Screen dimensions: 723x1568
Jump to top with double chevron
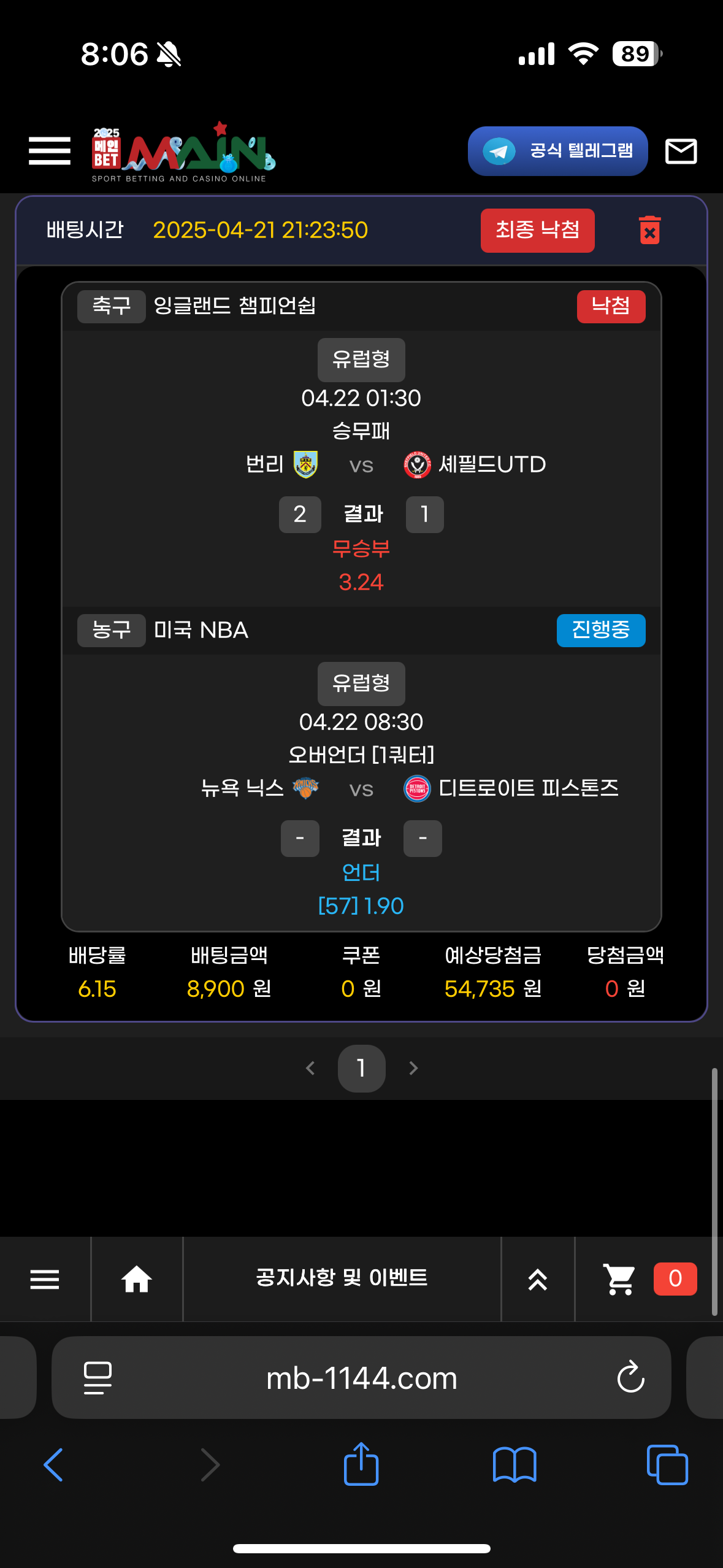point(538,1279)
